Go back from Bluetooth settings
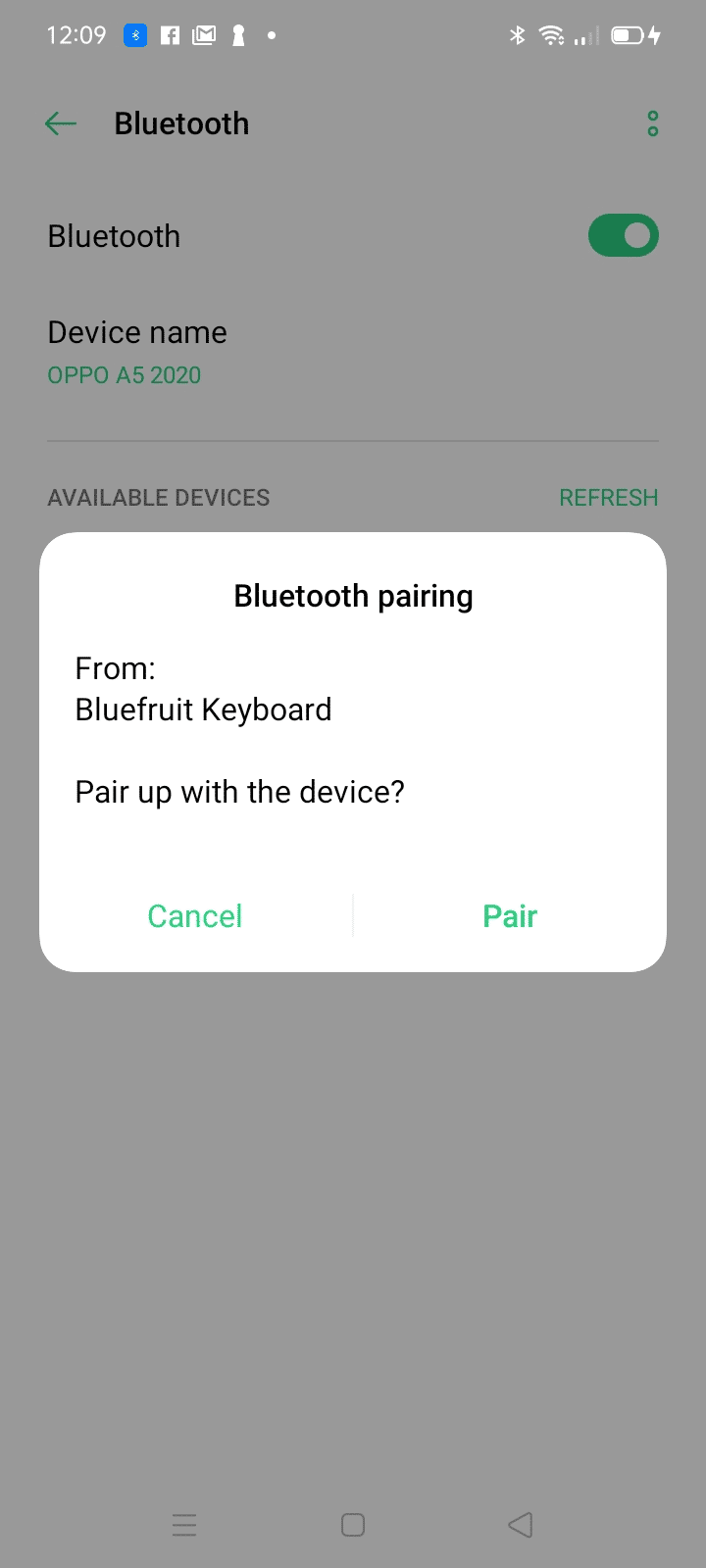Screen dimensions: 706x1568 coord(61,123)
